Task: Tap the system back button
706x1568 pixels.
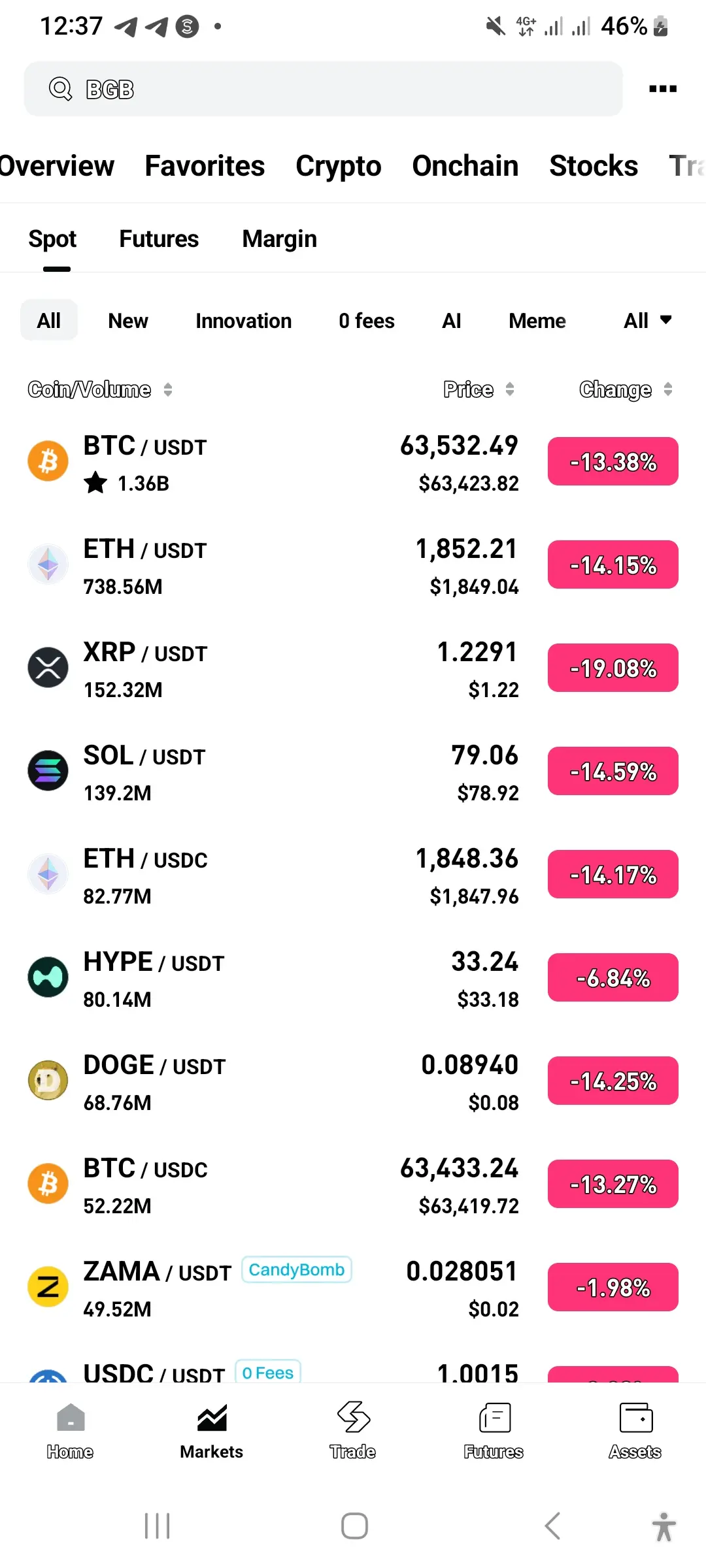Action: pyautogui.click(x=552, y=1526)
